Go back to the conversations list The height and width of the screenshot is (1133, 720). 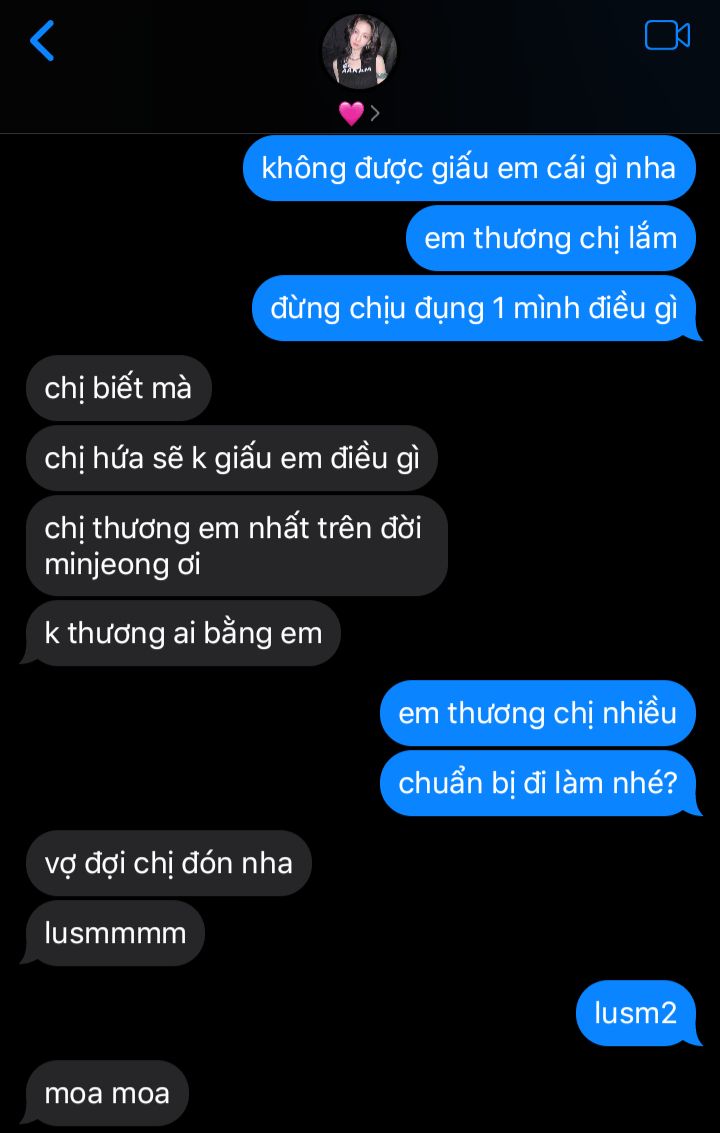(x=42, y=40)
